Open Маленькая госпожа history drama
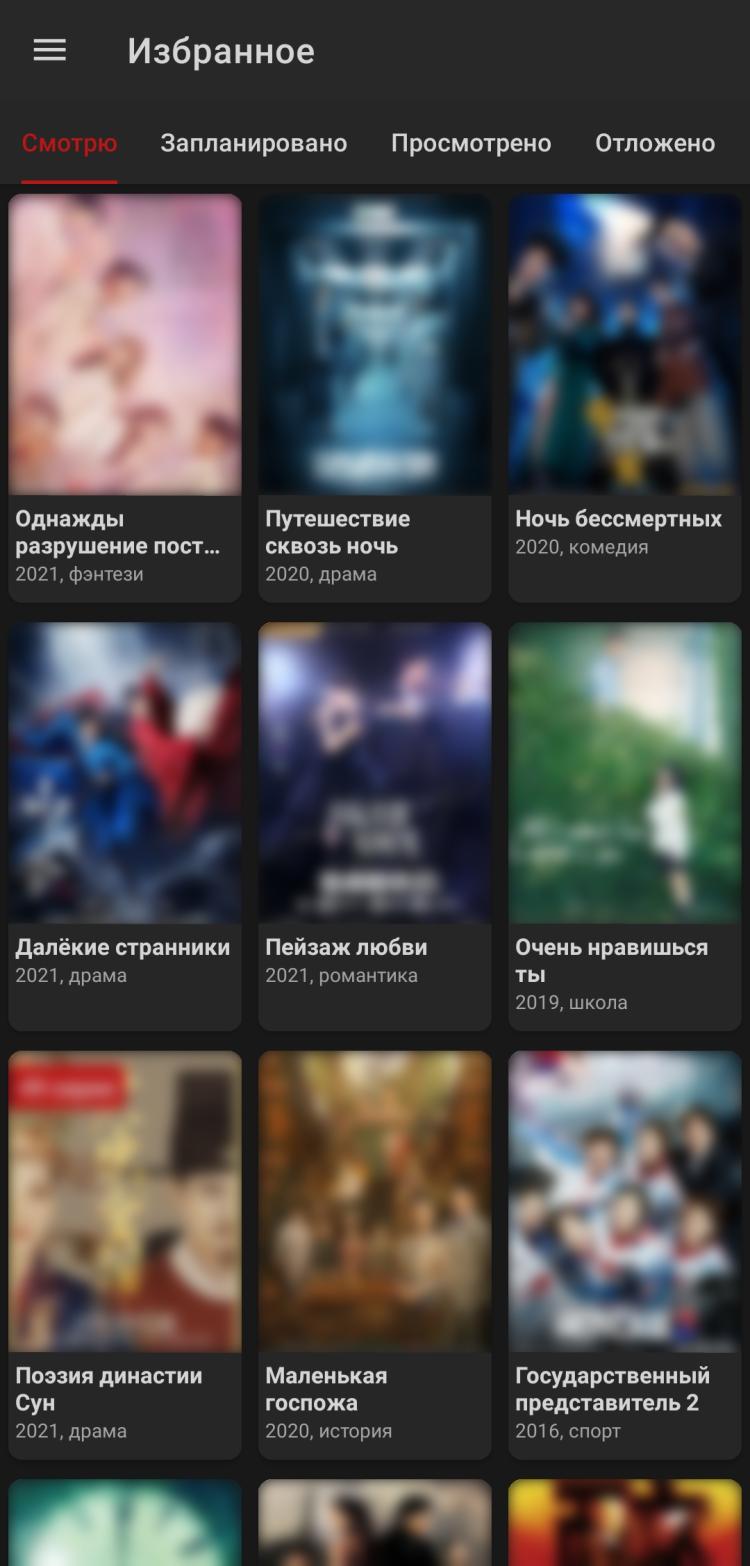The image size is (750, 1566). 375,1253
